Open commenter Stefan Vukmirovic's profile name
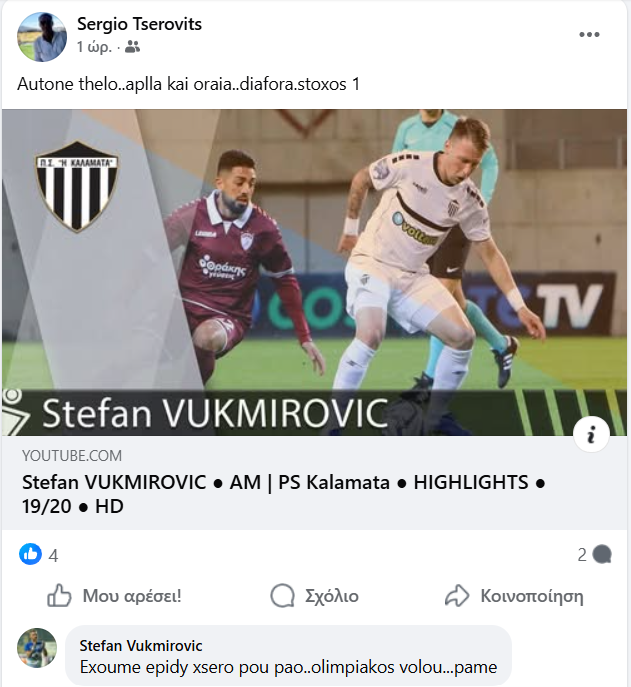The image size is (631, 687). [141, 645]
